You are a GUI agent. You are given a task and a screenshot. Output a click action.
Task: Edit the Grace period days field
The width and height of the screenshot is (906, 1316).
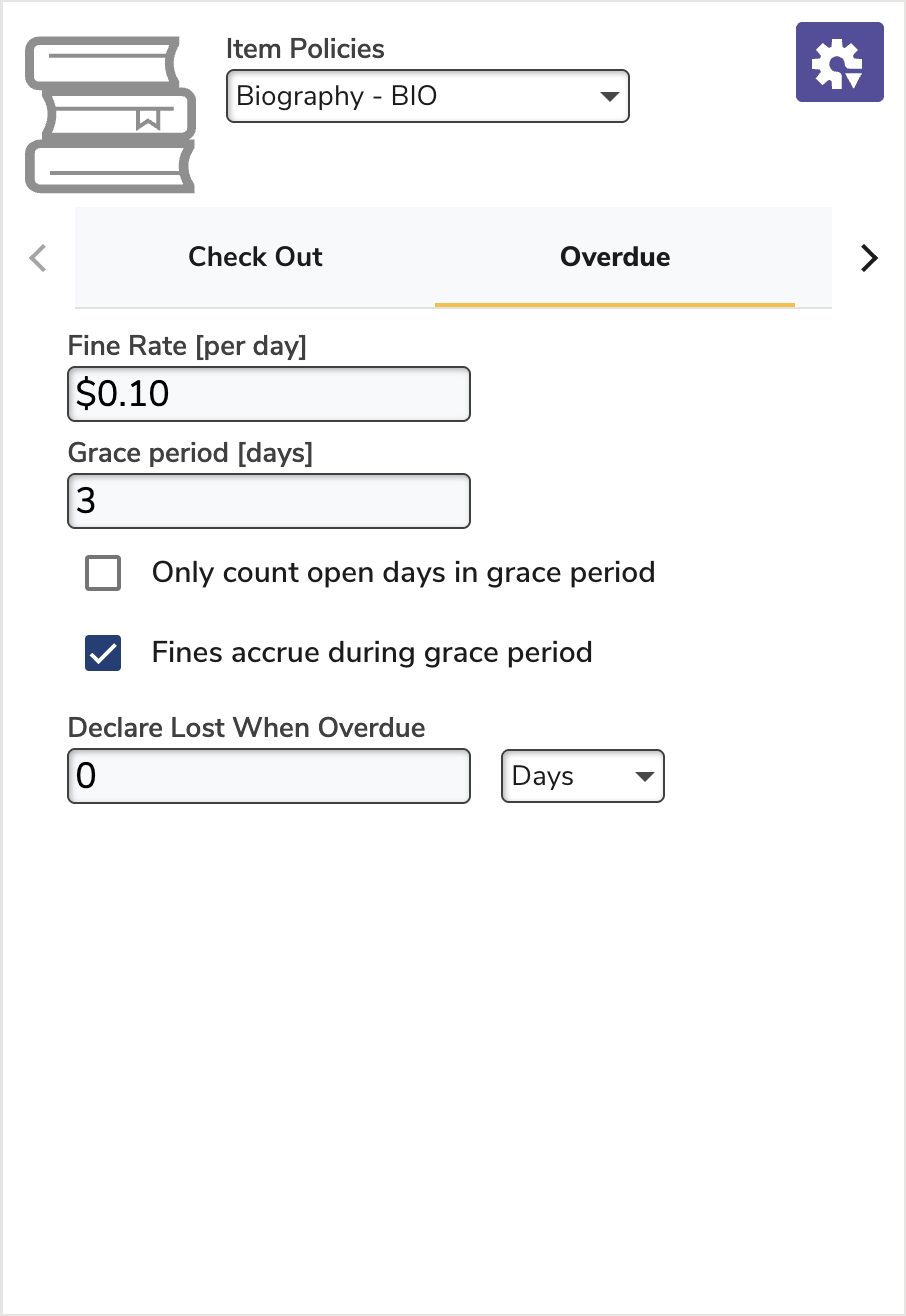click(x=268, y=501)
